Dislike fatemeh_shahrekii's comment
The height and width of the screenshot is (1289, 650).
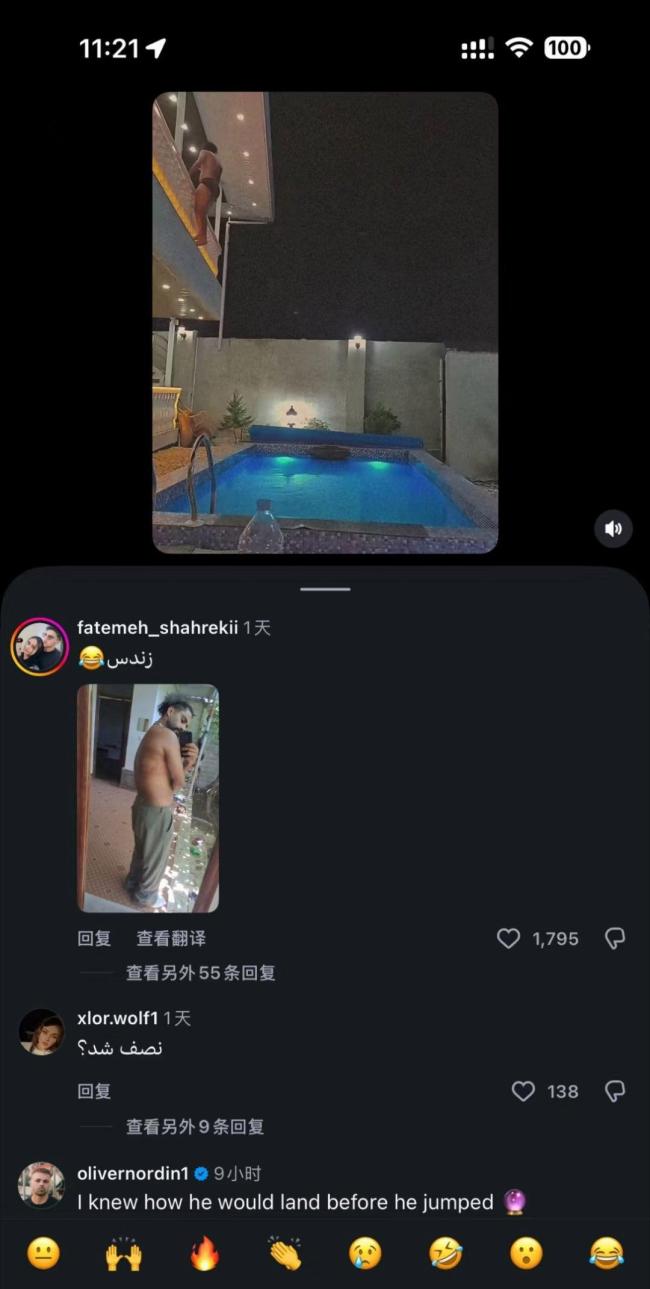pyautogui.click(x=616, y=938)
